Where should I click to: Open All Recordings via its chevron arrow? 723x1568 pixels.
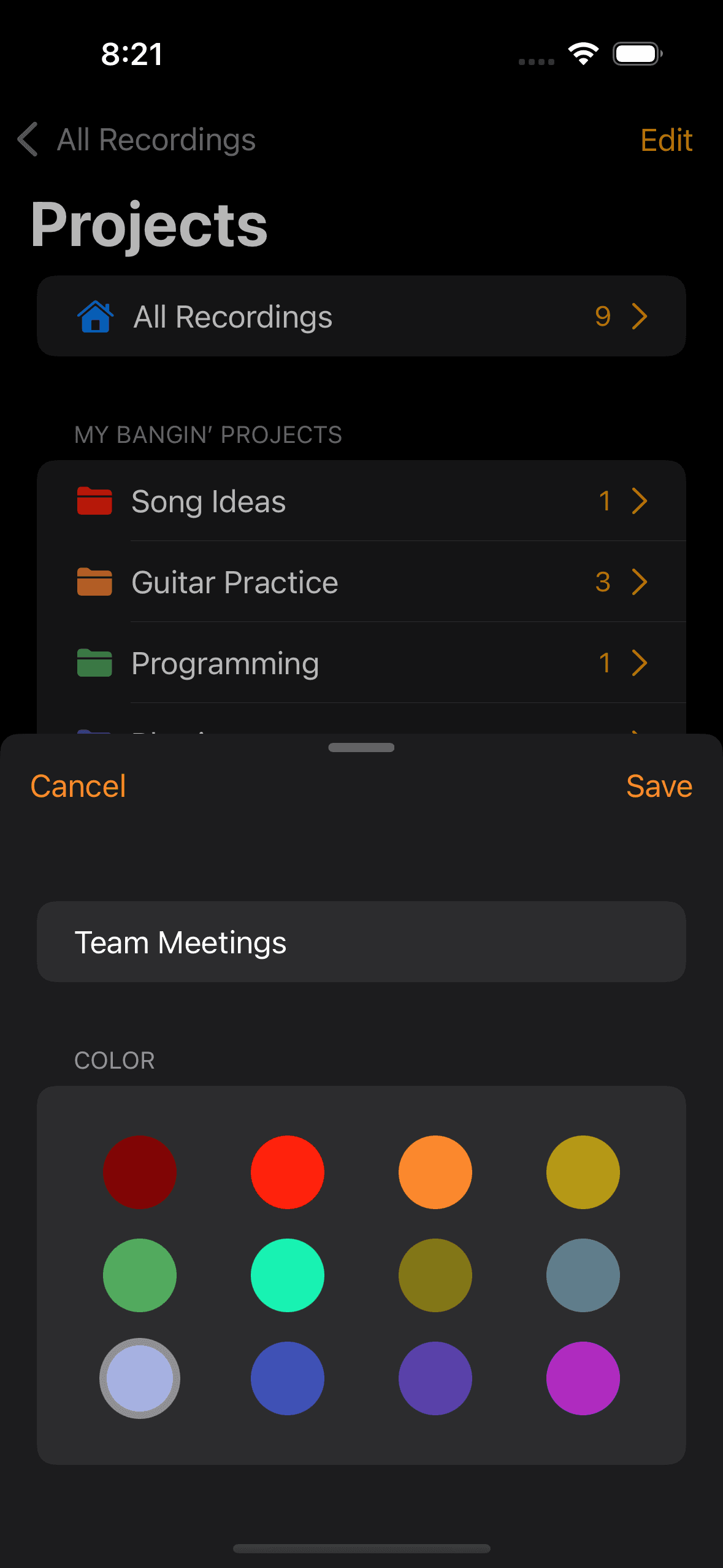tap(640, 317)
